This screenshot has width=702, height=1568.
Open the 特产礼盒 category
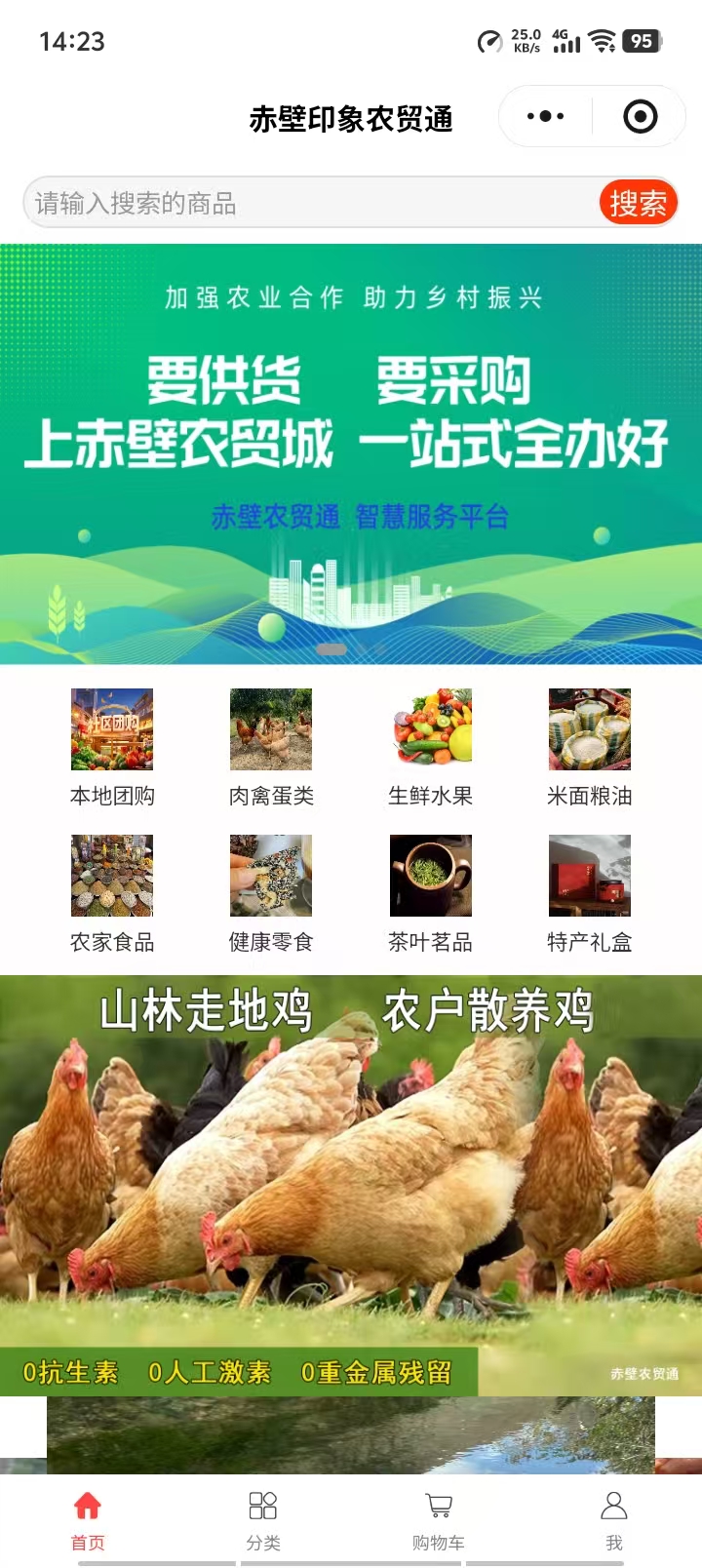(589, 893)
